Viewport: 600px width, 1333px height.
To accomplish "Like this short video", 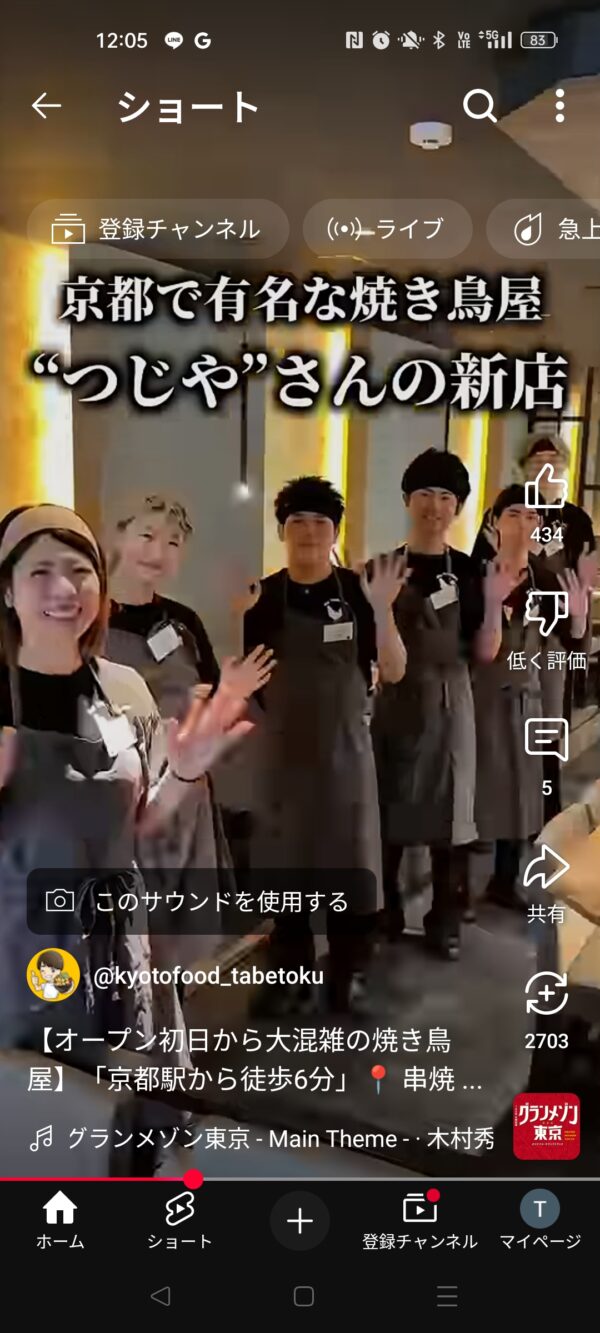I will [546, 488].
